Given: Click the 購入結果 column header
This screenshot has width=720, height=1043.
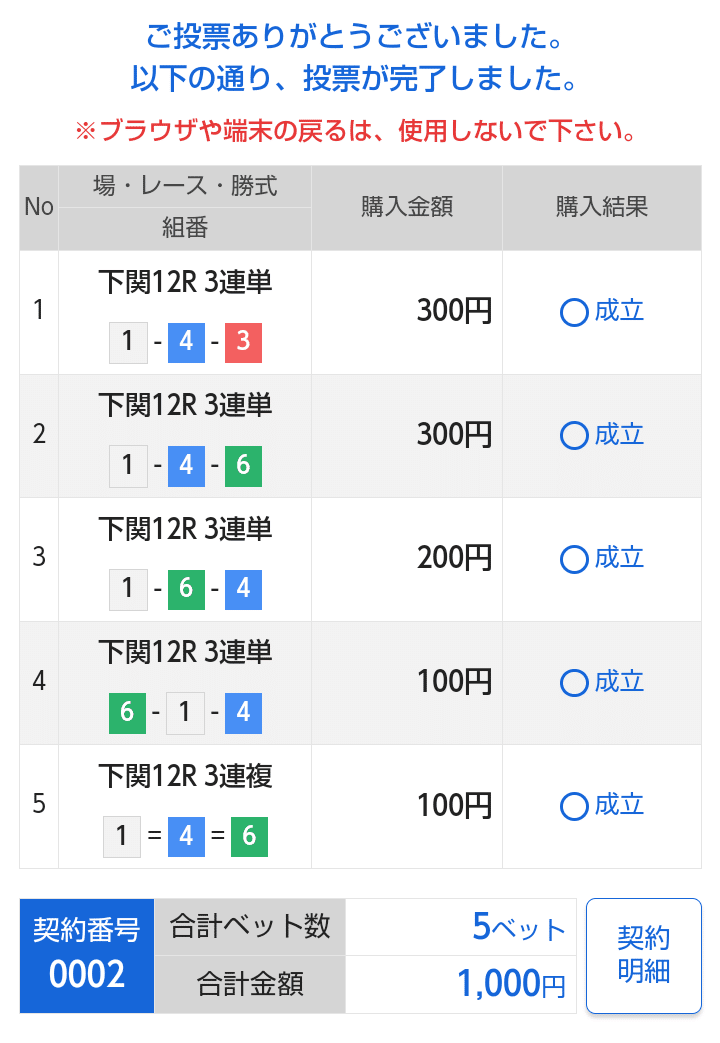Looking at the screenshot, I should click(x=602, y=207).
